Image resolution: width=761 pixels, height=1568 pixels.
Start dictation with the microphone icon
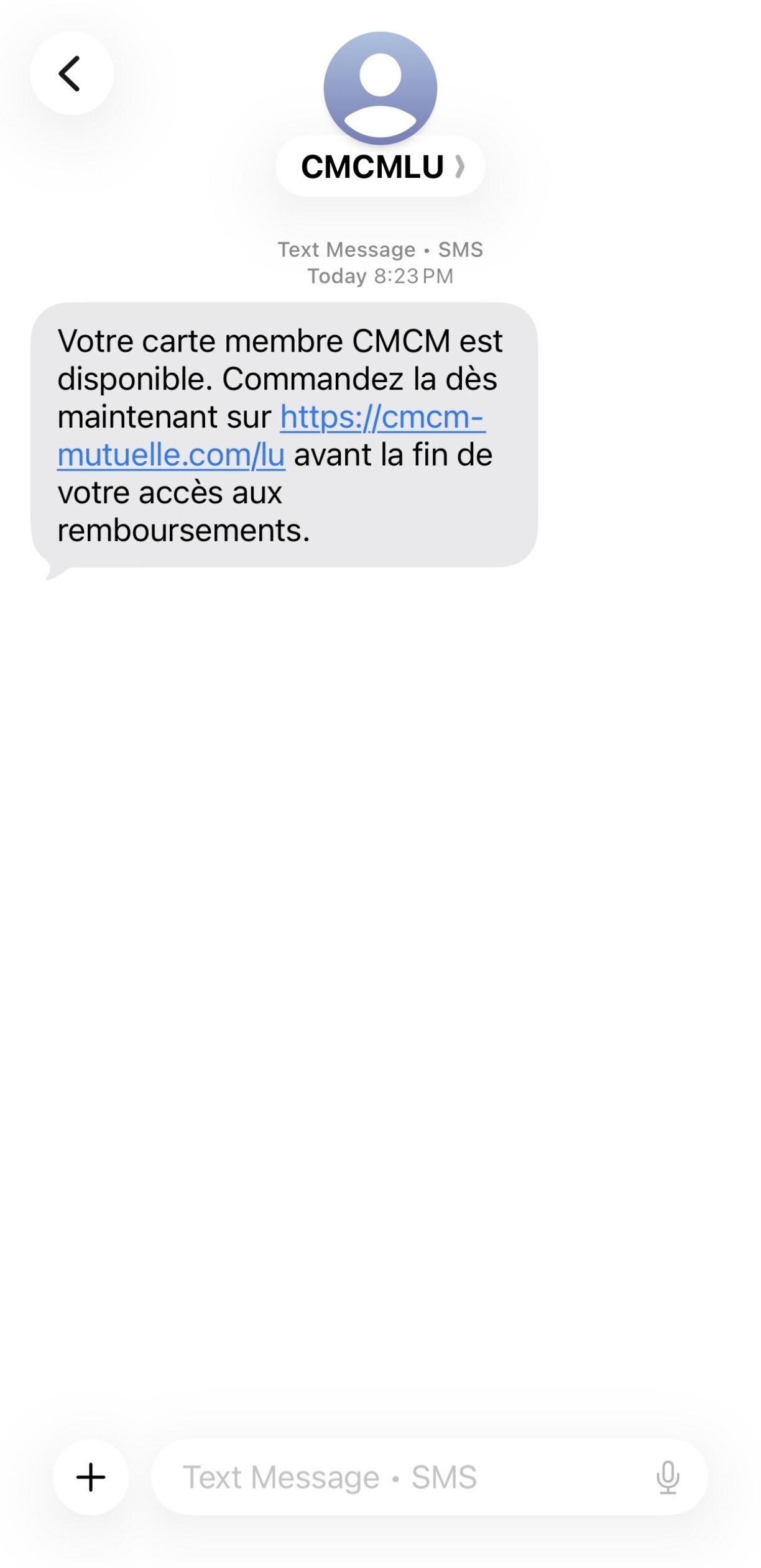coord(667,1477)
